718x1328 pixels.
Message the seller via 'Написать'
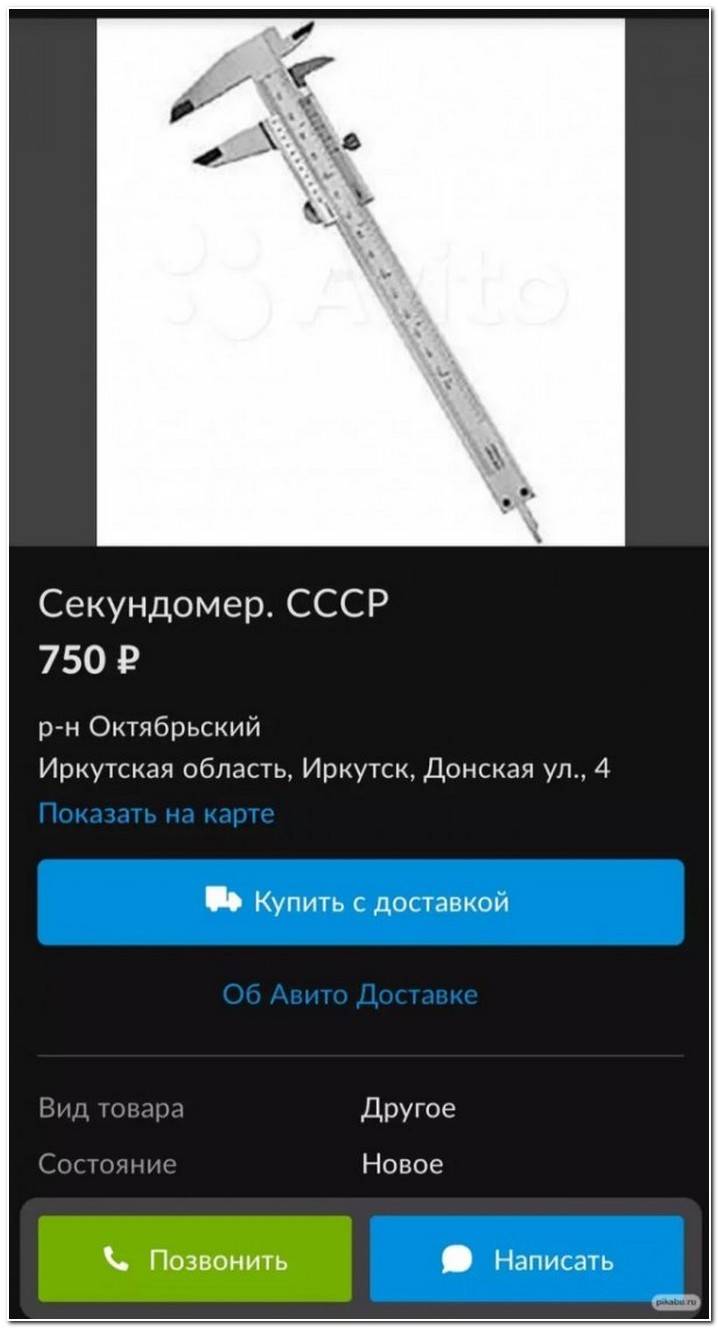(527, 1259)
